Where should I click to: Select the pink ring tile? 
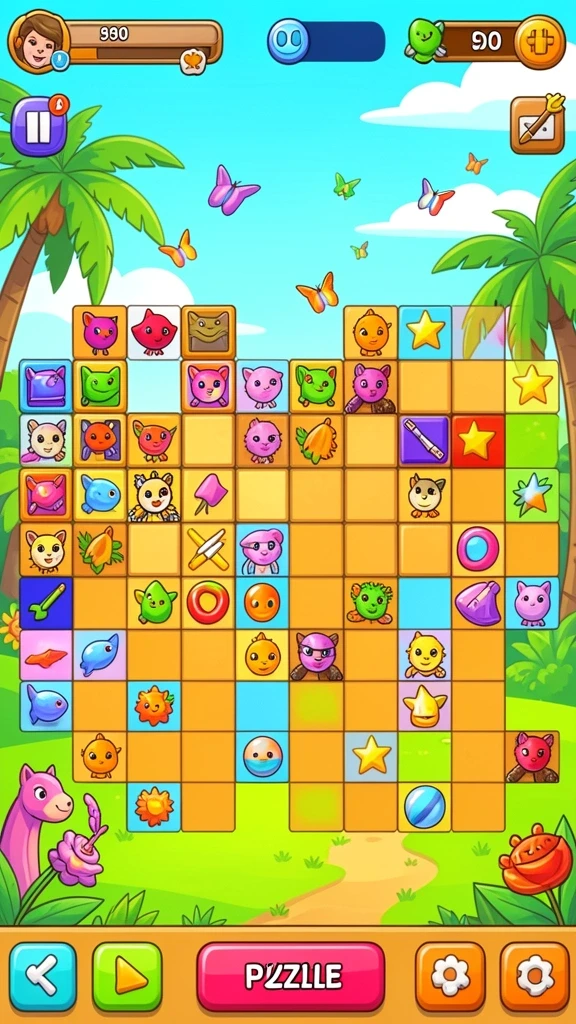[478, 549]
